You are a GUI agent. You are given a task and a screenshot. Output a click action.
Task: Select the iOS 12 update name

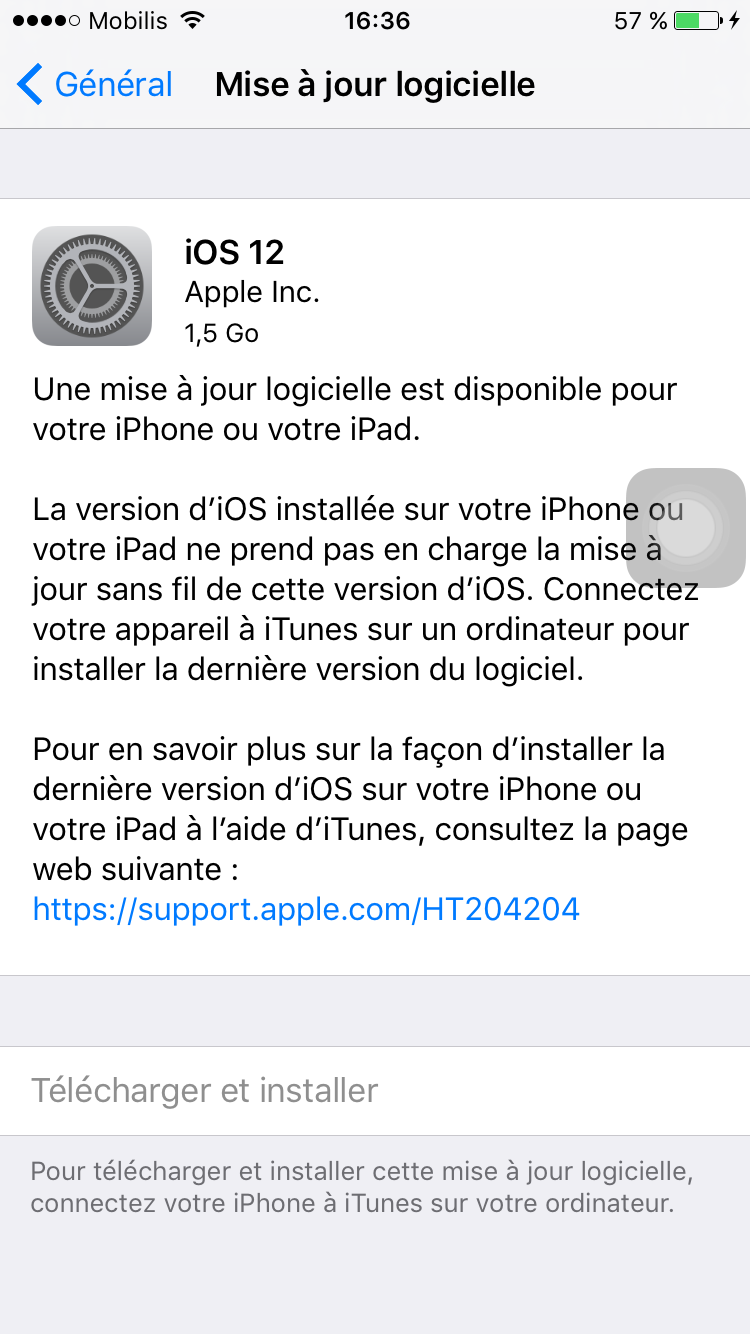[x=233, y=253]
